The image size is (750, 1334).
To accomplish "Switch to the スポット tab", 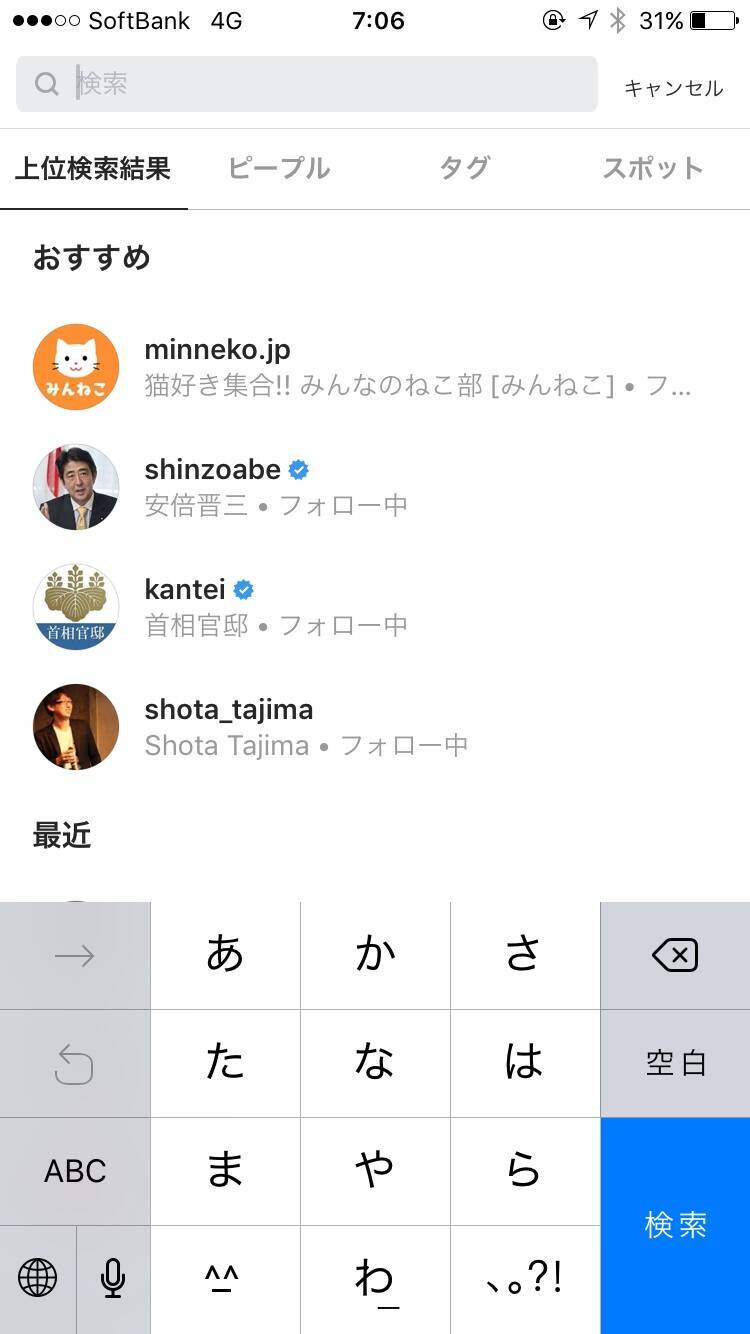I will click(x=652, y=168).
